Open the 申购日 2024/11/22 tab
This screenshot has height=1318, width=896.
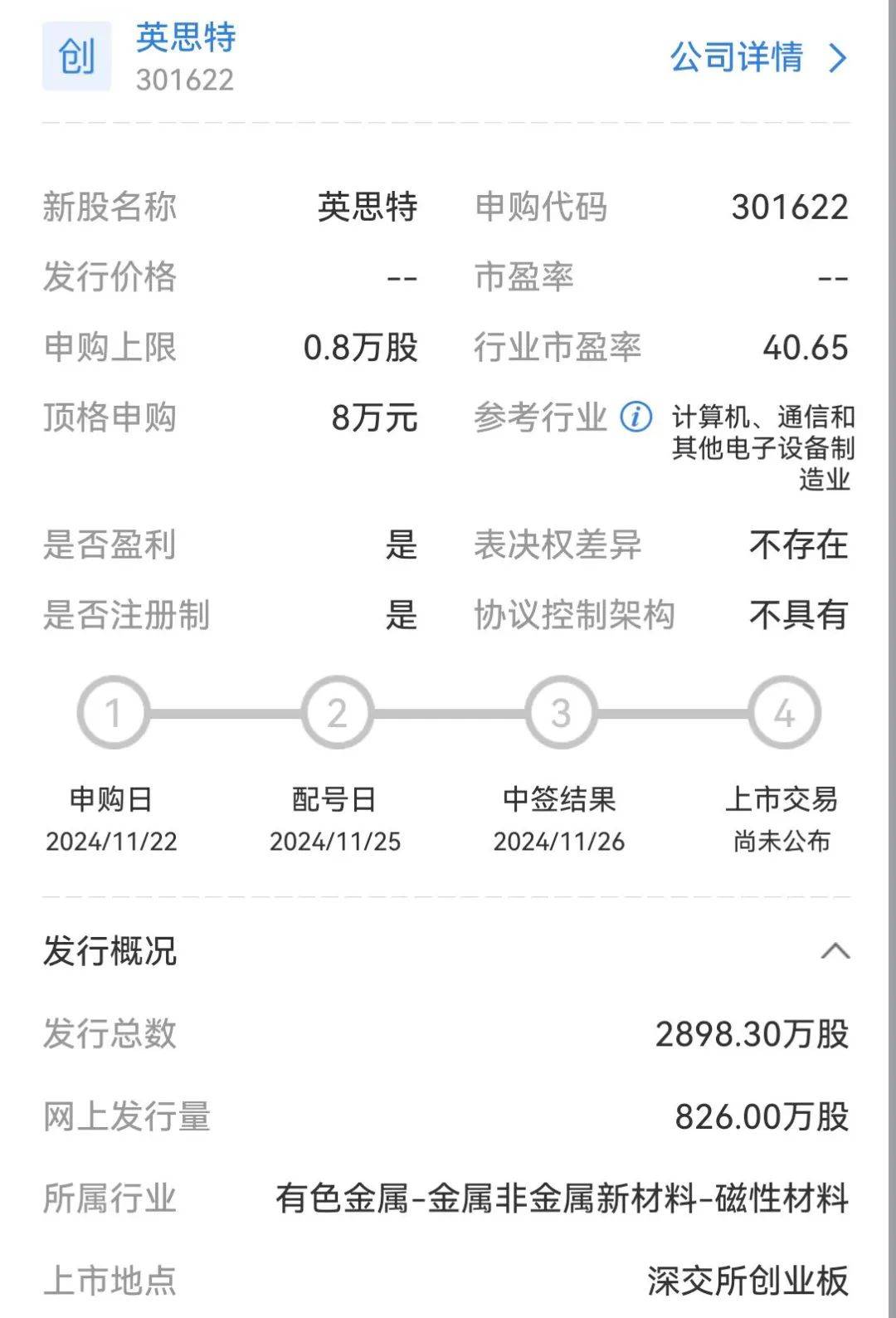point(112,822)
